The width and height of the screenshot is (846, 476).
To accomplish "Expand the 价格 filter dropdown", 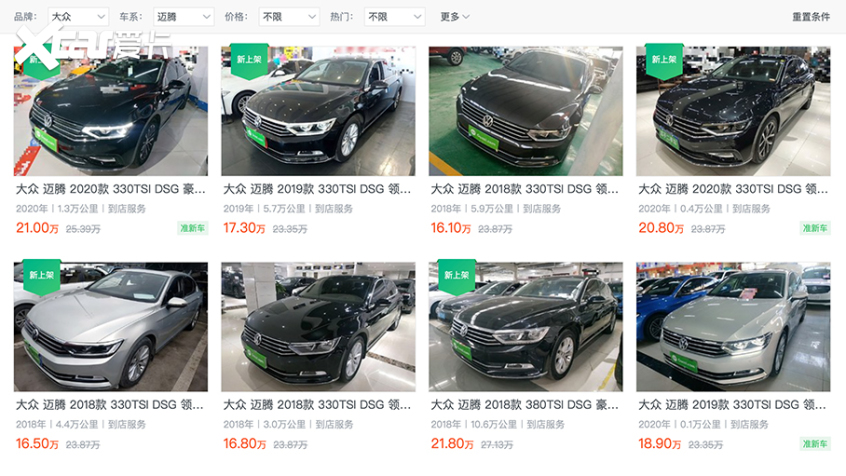I will (288, 17).
